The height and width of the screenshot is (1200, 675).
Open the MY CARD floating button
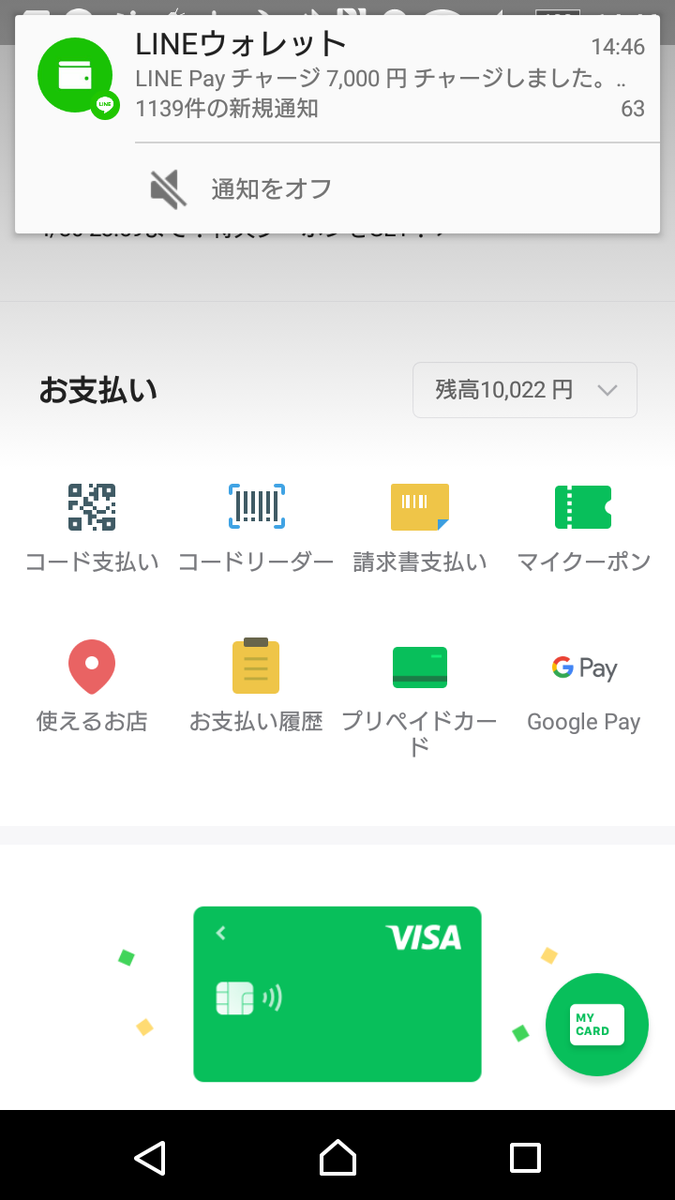tap(597, 1025)
